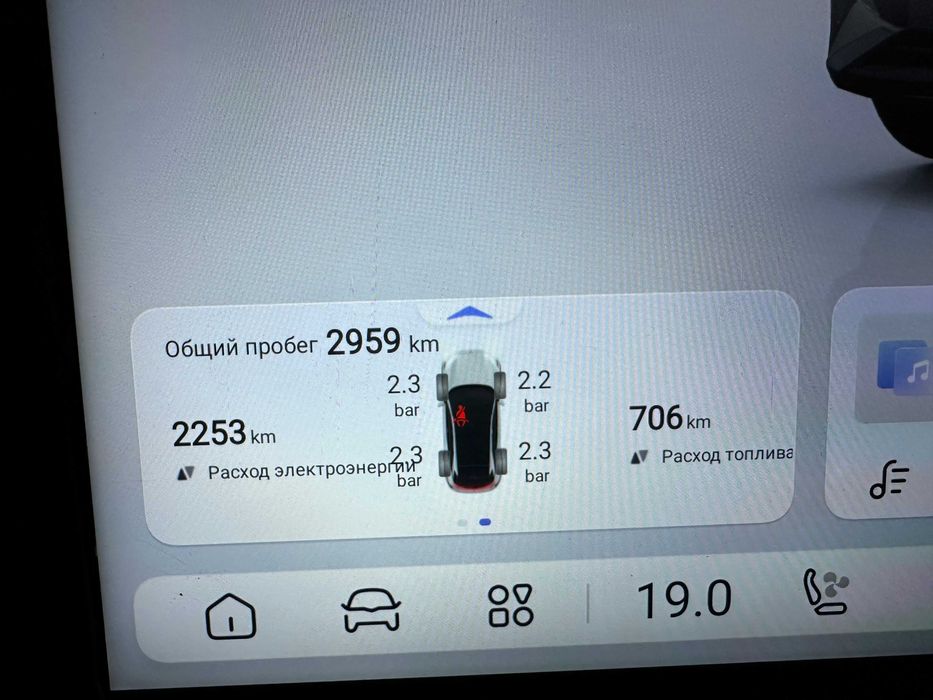Open the music playlist icon
Image resolution: width=933 pixels, height=700 pixels.
pos(888,482)
